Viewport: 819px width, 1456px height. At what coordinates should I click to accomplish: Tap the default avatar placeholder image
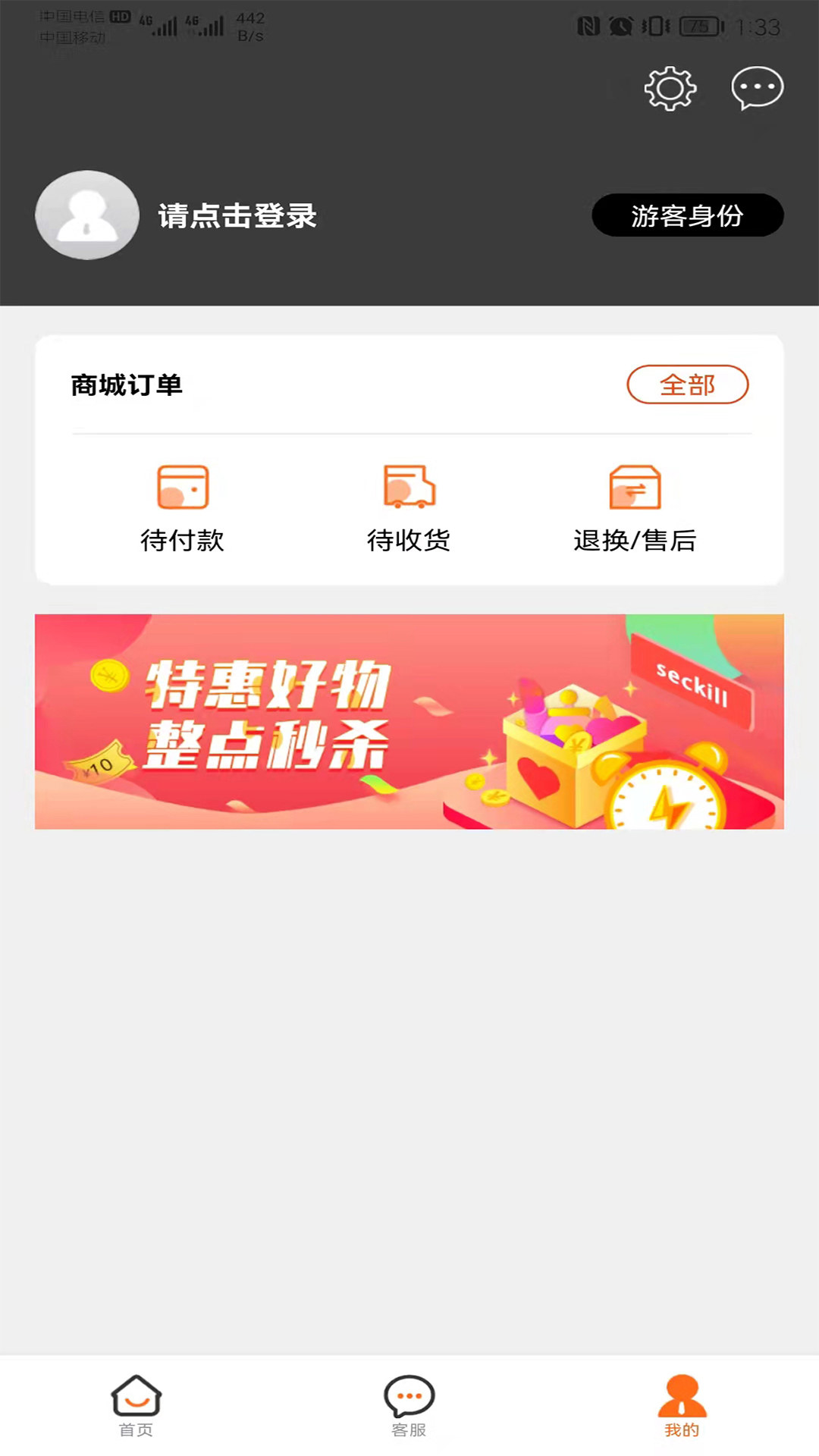[x=87, y=215]
